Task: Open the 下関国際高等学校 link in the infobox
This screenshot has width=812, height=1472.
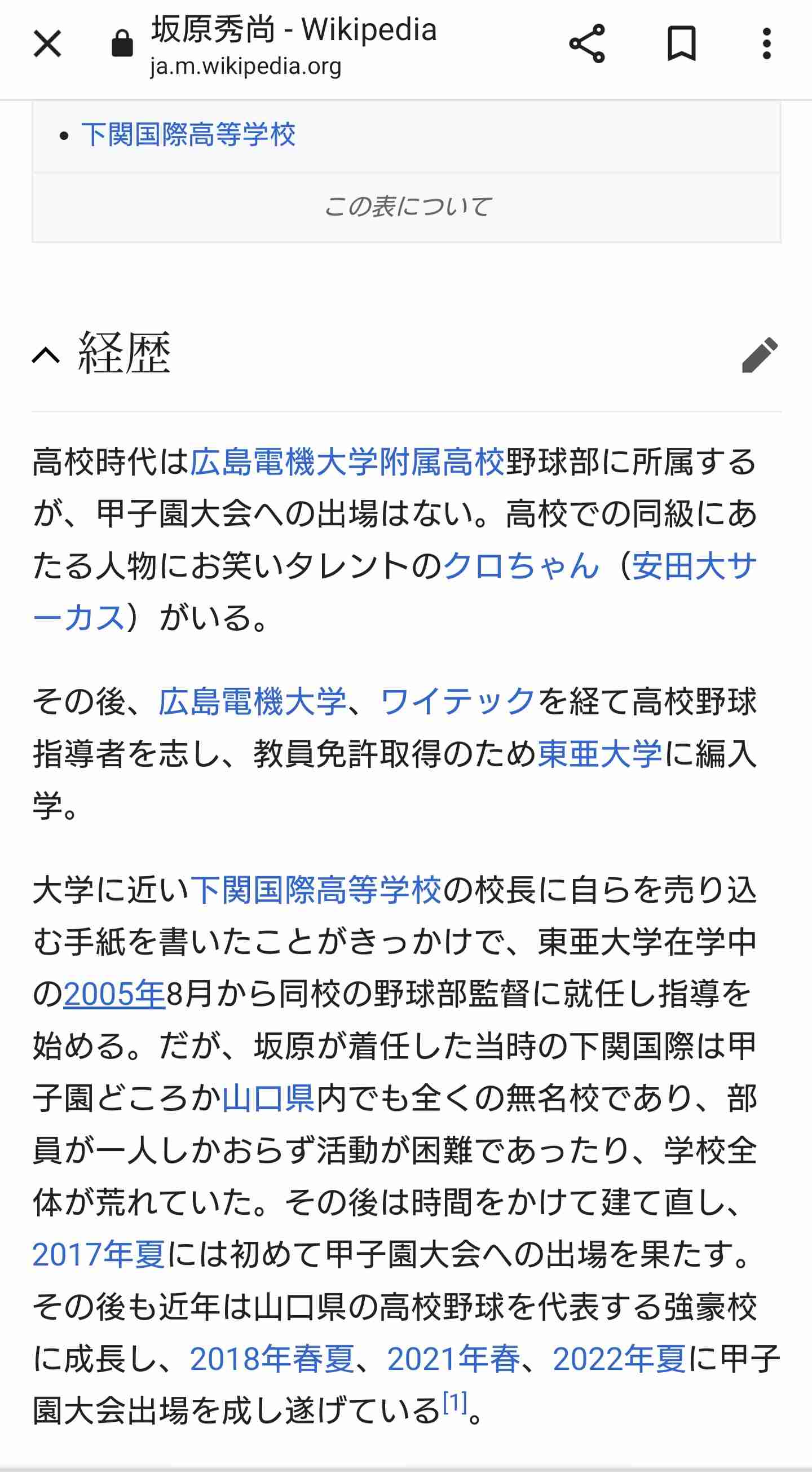Action: (188, 135)
